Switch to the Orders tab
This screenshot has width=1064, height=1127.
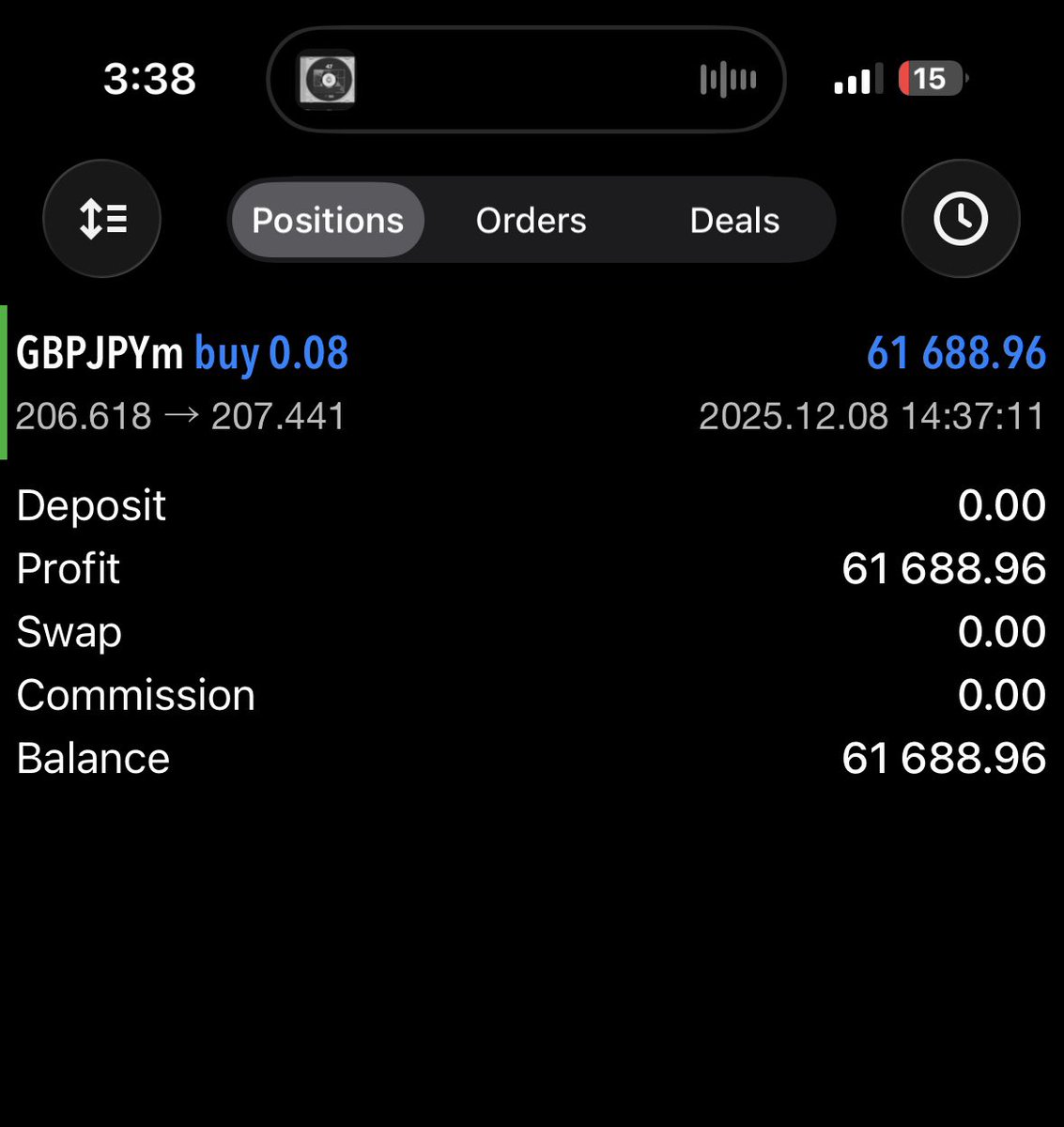[531, 221]
